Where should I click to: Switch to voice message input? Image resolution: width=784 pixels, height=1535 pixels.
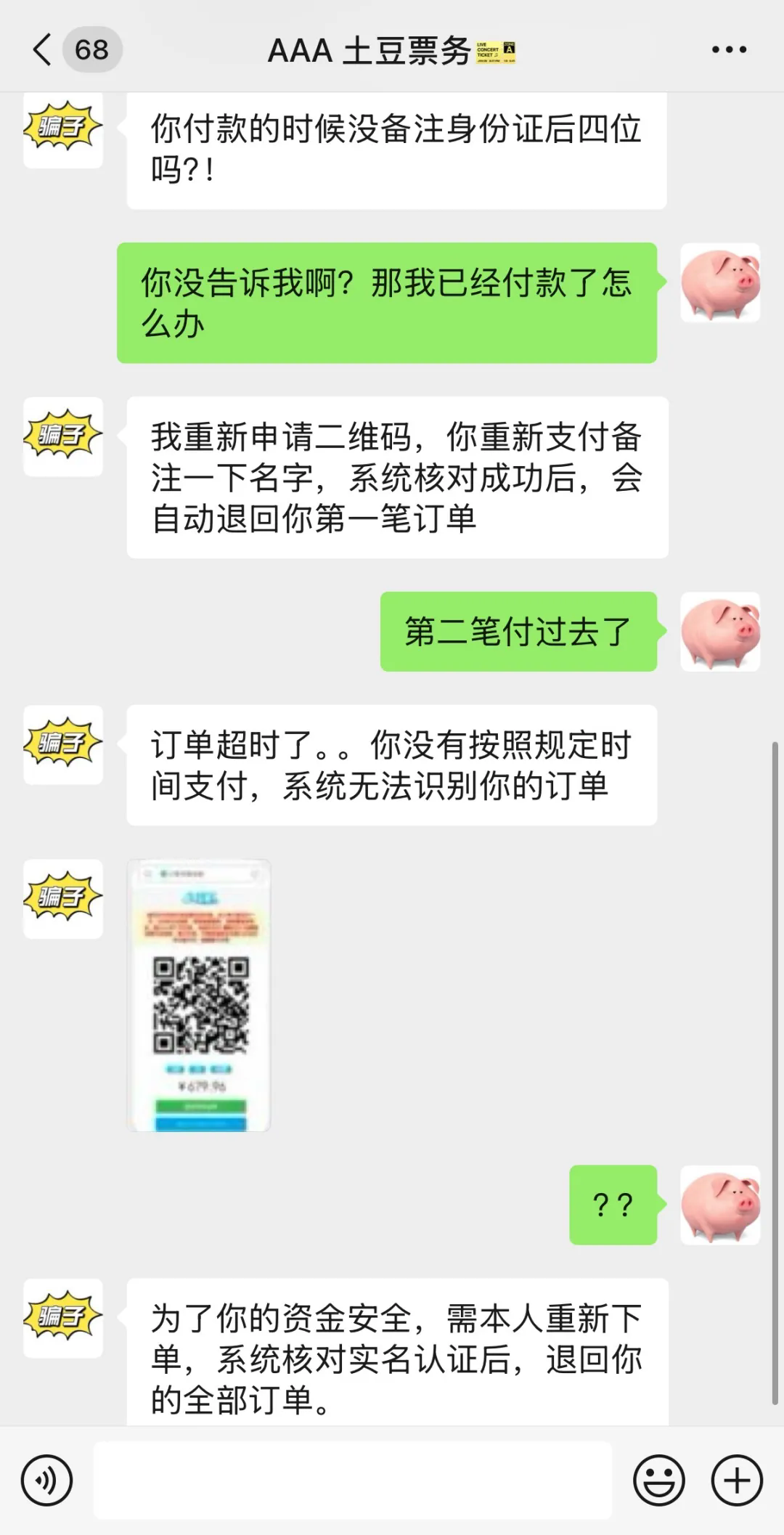tap(47, 1481)
